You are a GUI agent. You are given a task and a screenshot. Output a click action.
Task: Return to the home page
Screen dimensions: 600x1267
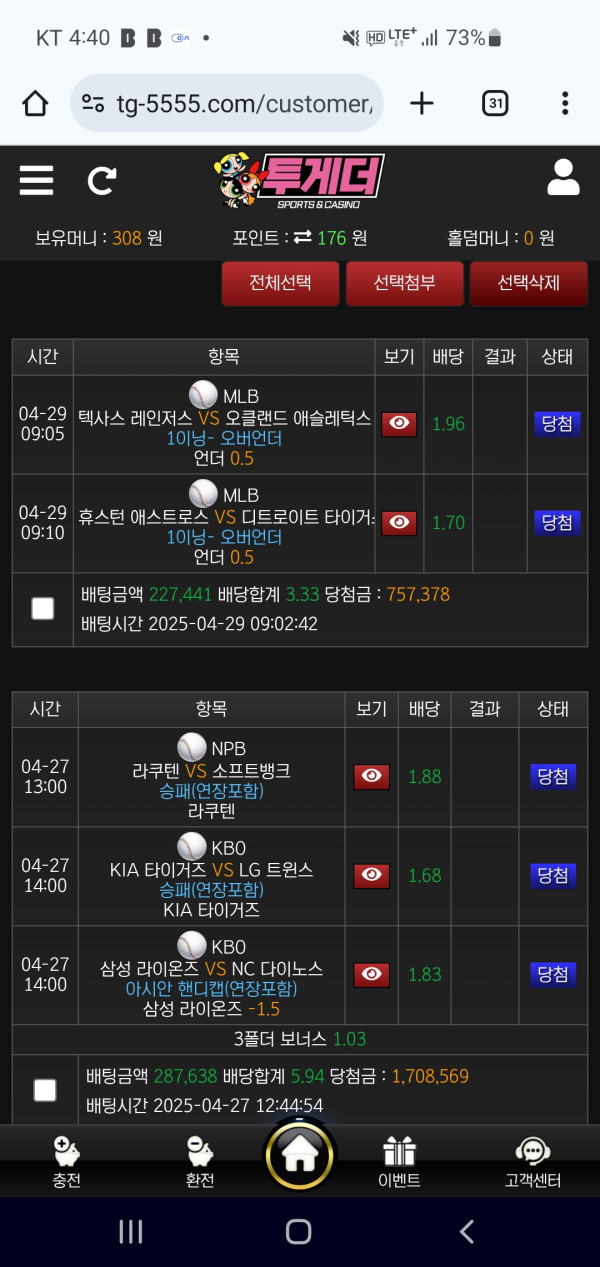[299, 1156]
